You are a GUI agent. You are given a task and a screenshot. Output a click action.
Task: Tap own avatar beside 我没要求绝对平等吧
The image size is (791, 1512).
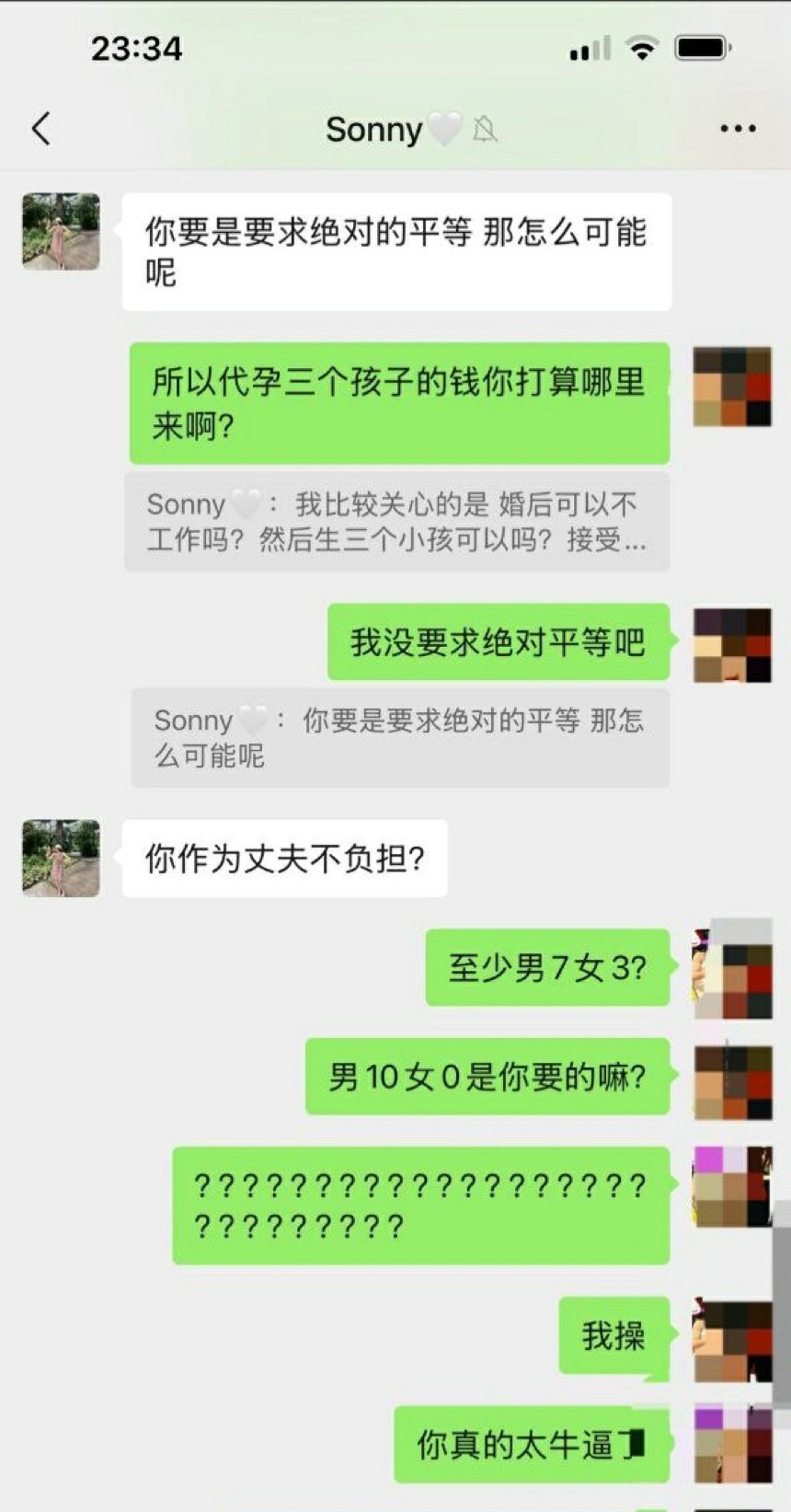[732, 643]
